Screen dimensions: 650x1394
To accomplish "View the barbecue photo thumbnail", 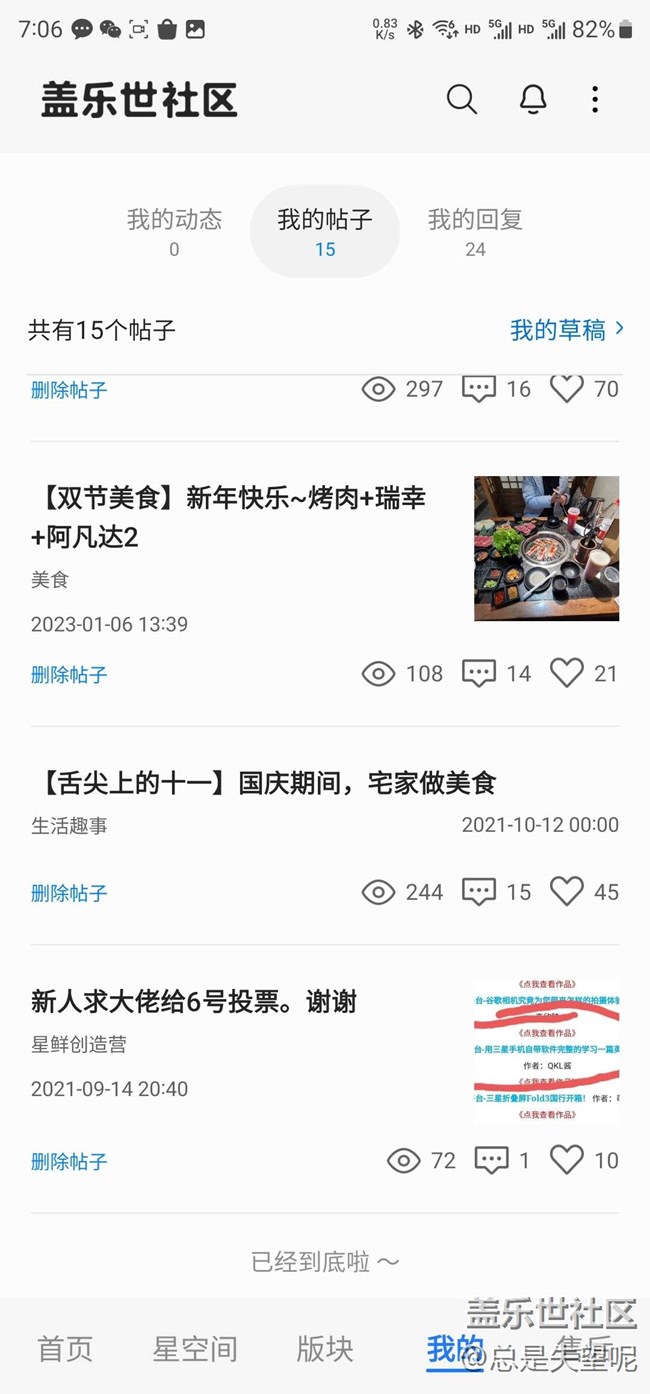I will pyautogui.click(x=546, y=548).
